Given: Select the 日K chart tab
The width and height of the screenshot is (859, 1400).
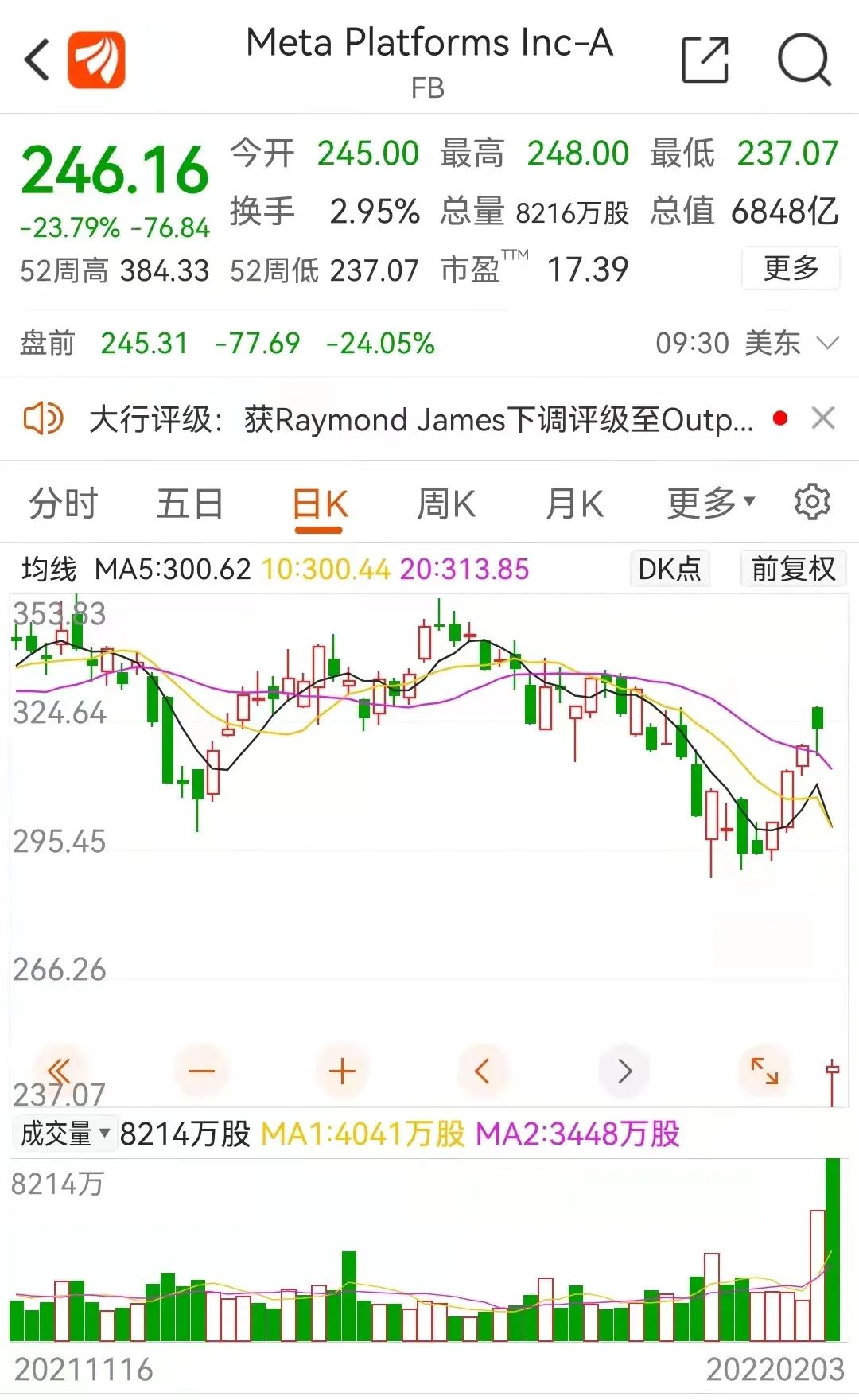Looking at the screenshot, I should click(x=320, y=504).
